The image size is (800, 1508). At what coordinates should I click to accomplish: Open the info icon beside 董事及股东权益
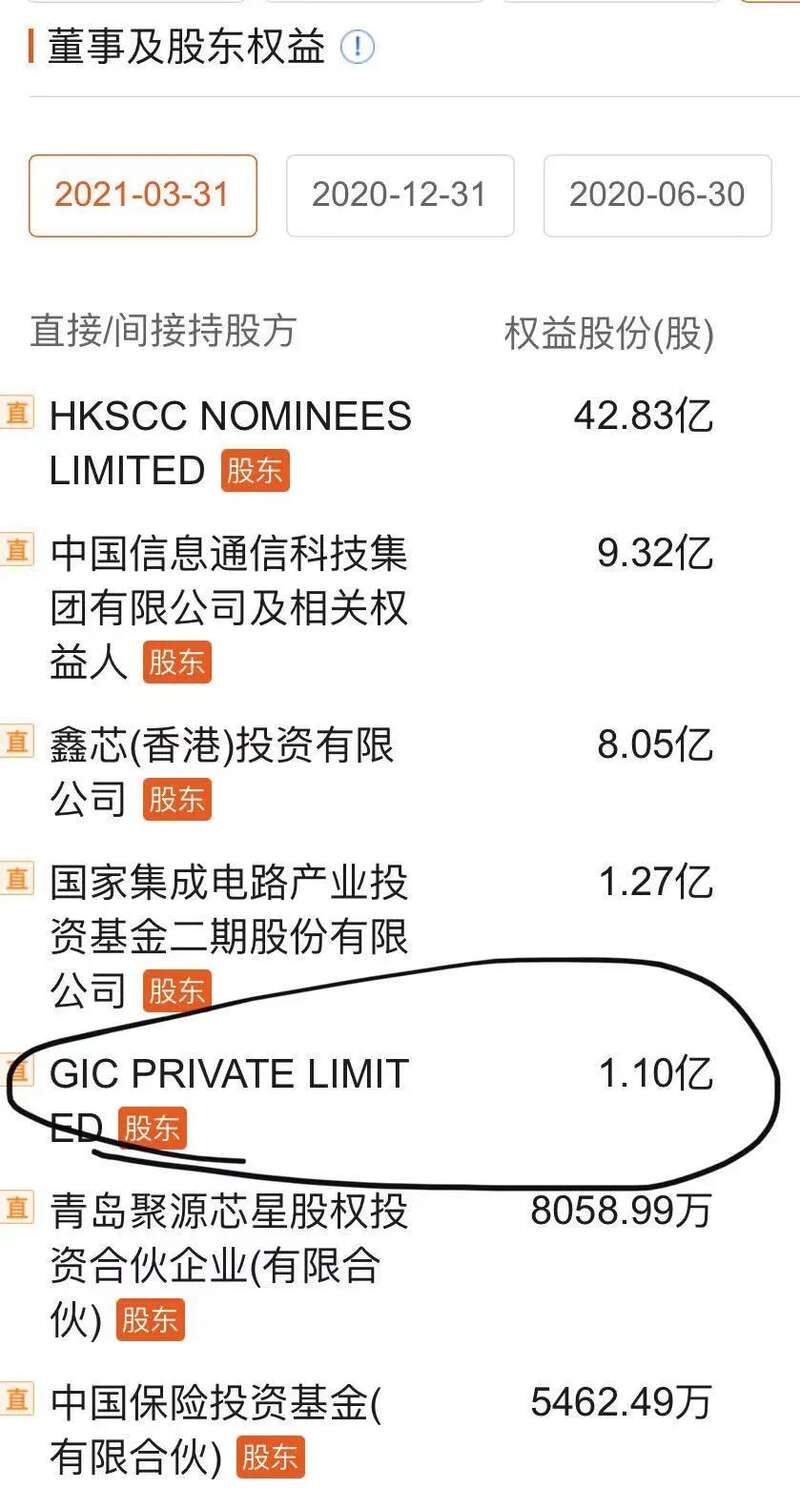point(358,47)
